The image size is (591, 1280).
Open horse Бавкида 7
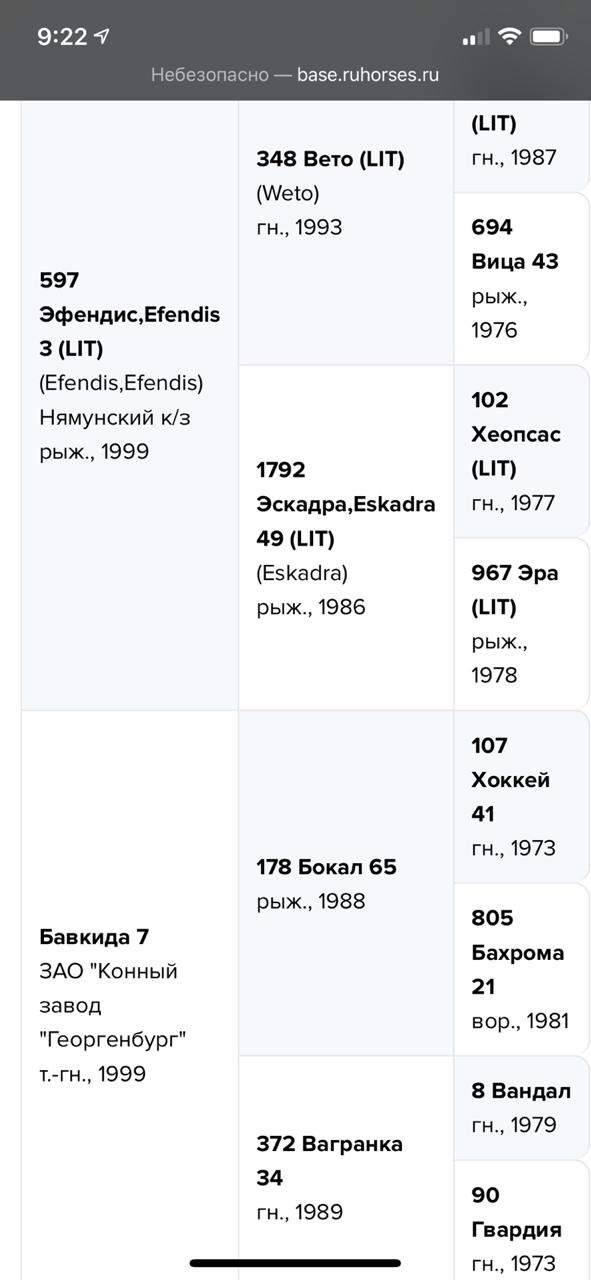[94, 937]
